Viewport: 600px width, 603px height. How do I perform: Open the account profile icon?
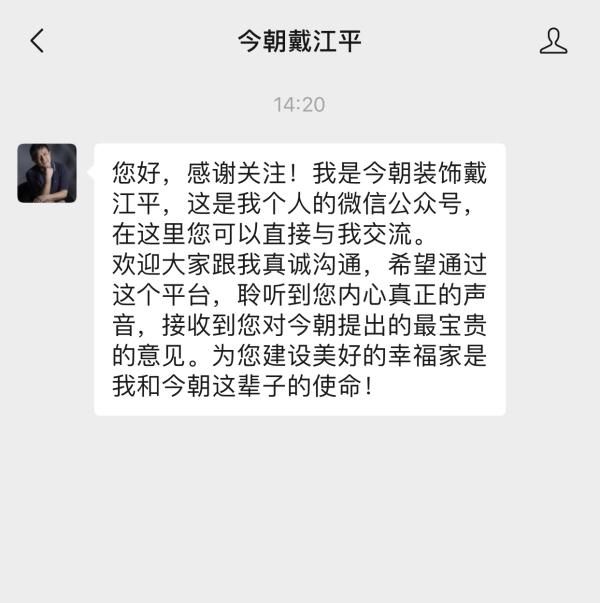pyautogui.click(x=553, y=41)
